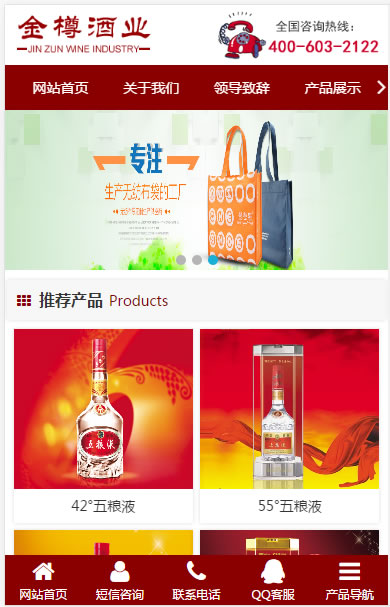Open the 关于我们 menu item
This screenshot has height=607, width=390.
pos(151,88)
